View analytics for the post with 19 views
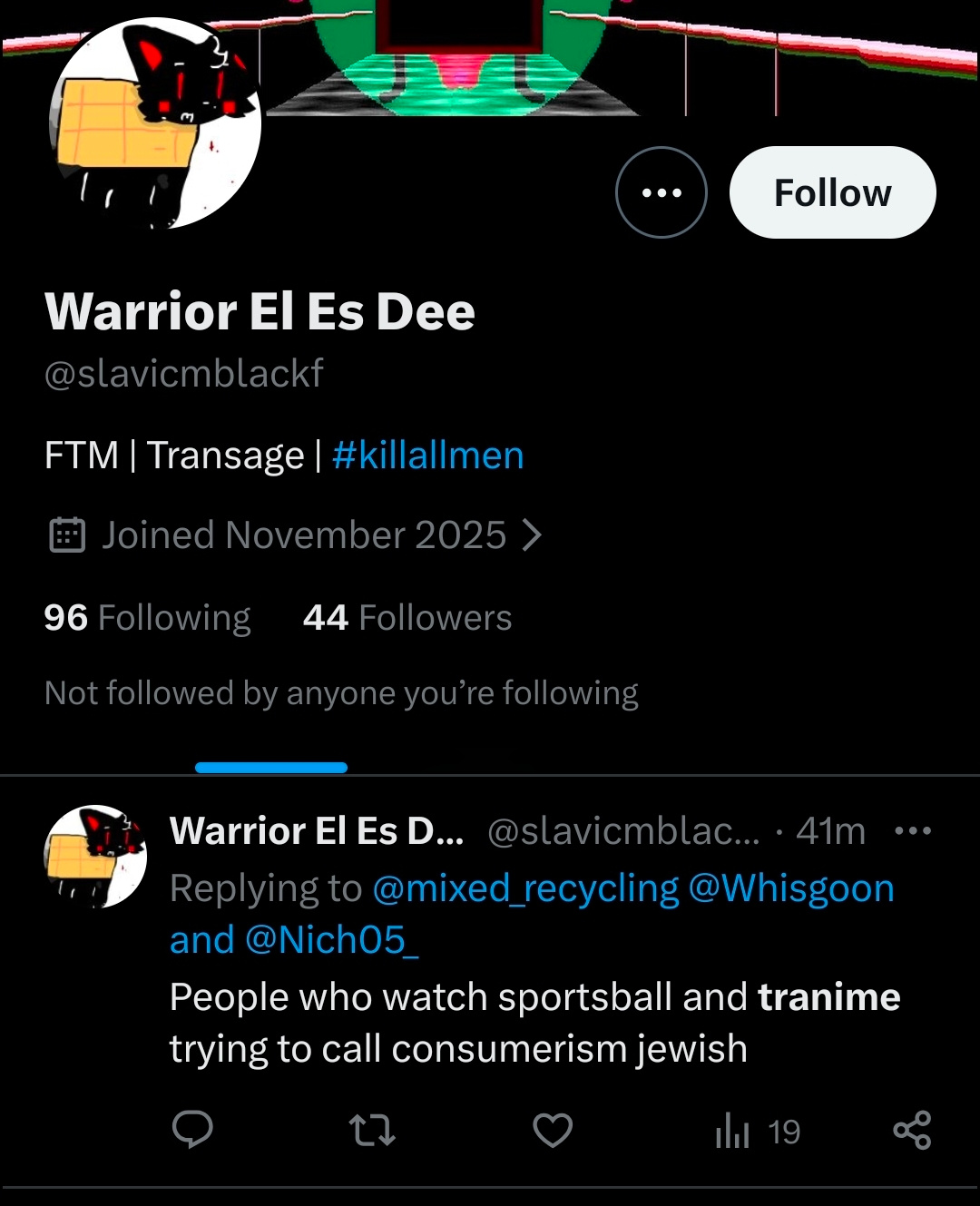This screenshot has width=980, height=1206. coord(757,1132)
